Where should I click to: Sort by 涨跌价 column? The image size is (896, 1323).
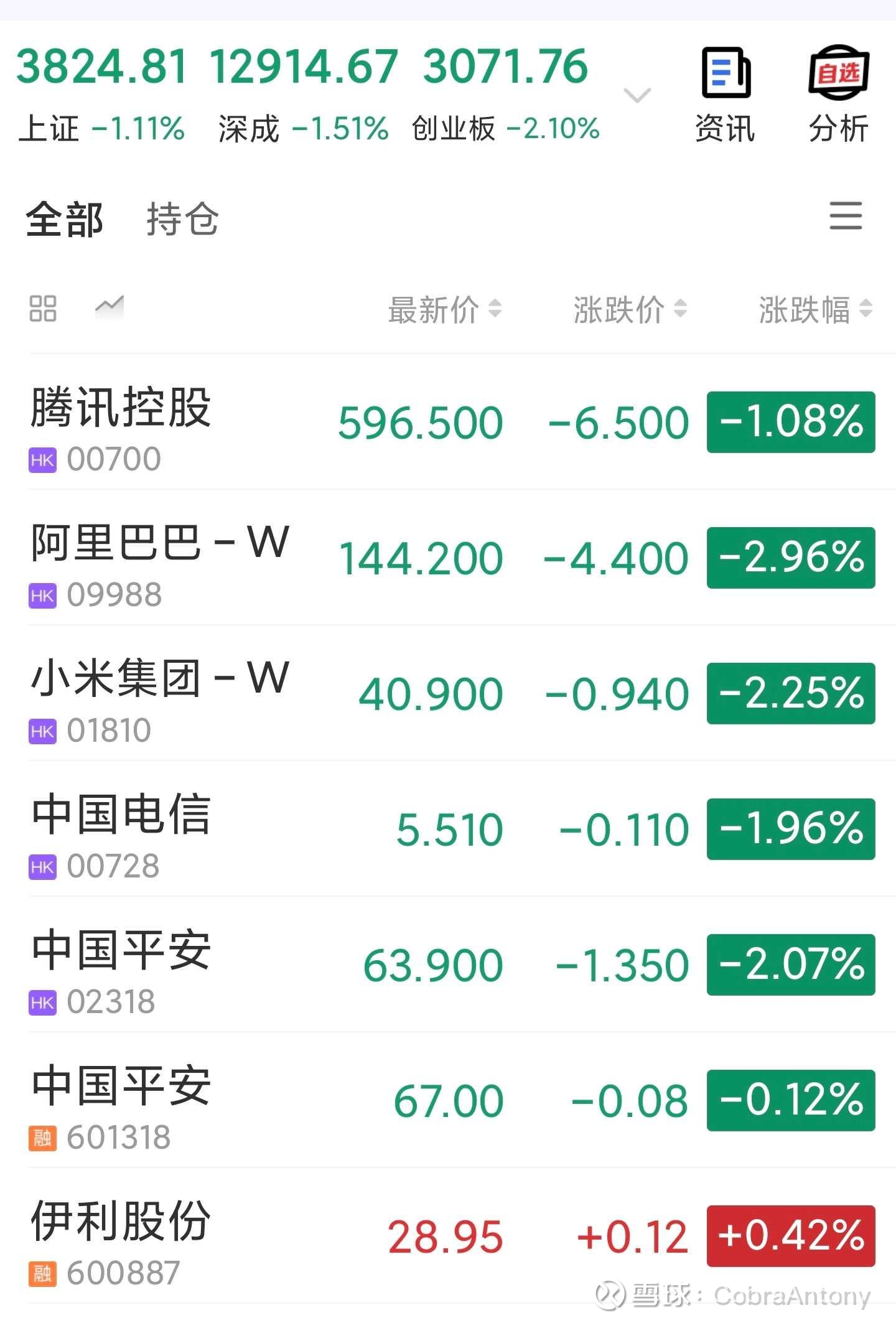[x=630, y=309]
